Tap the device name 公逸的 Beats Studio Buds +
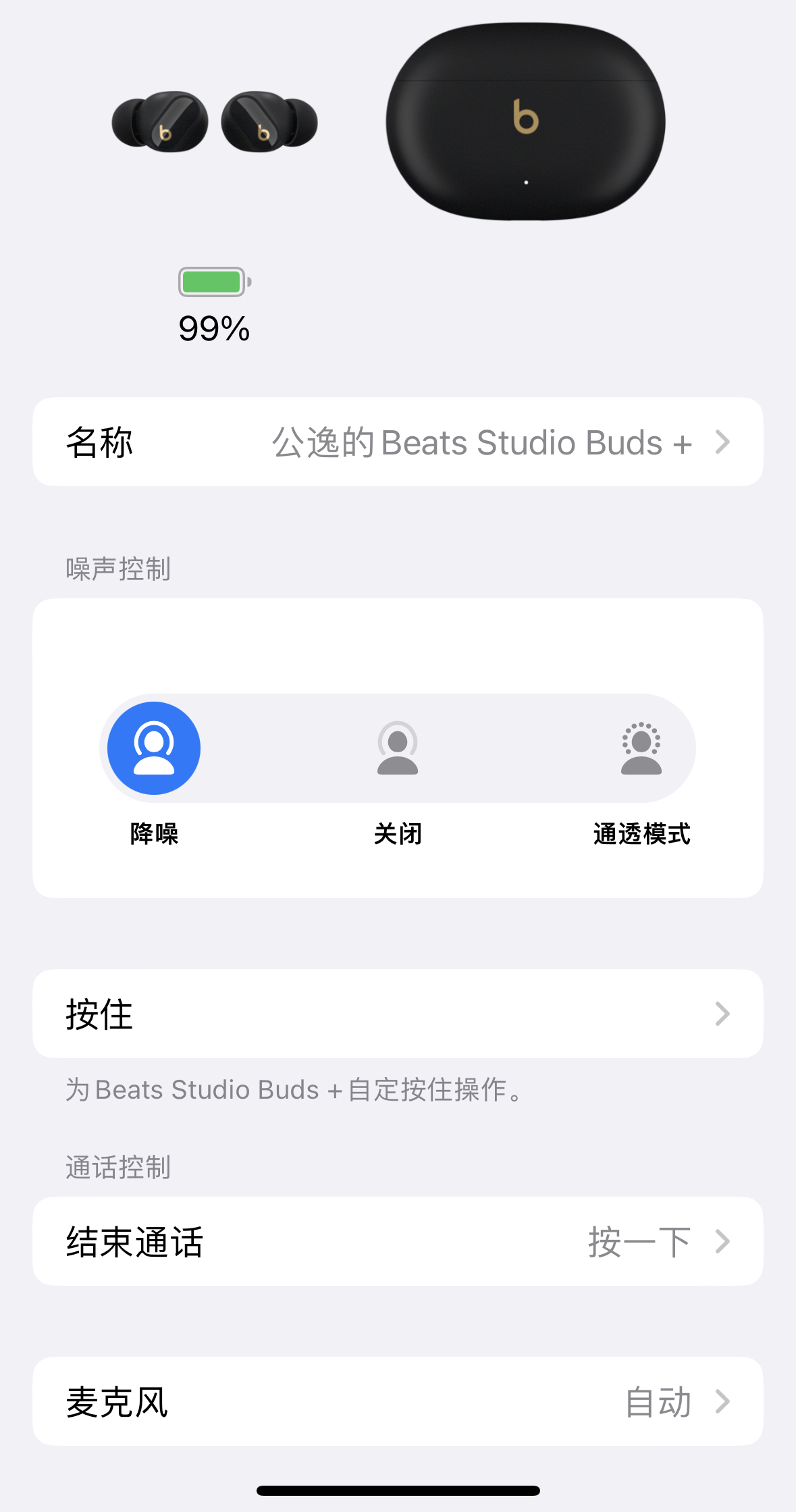The height and width of the screenshot is (1512, 796). tap(482, 442)
